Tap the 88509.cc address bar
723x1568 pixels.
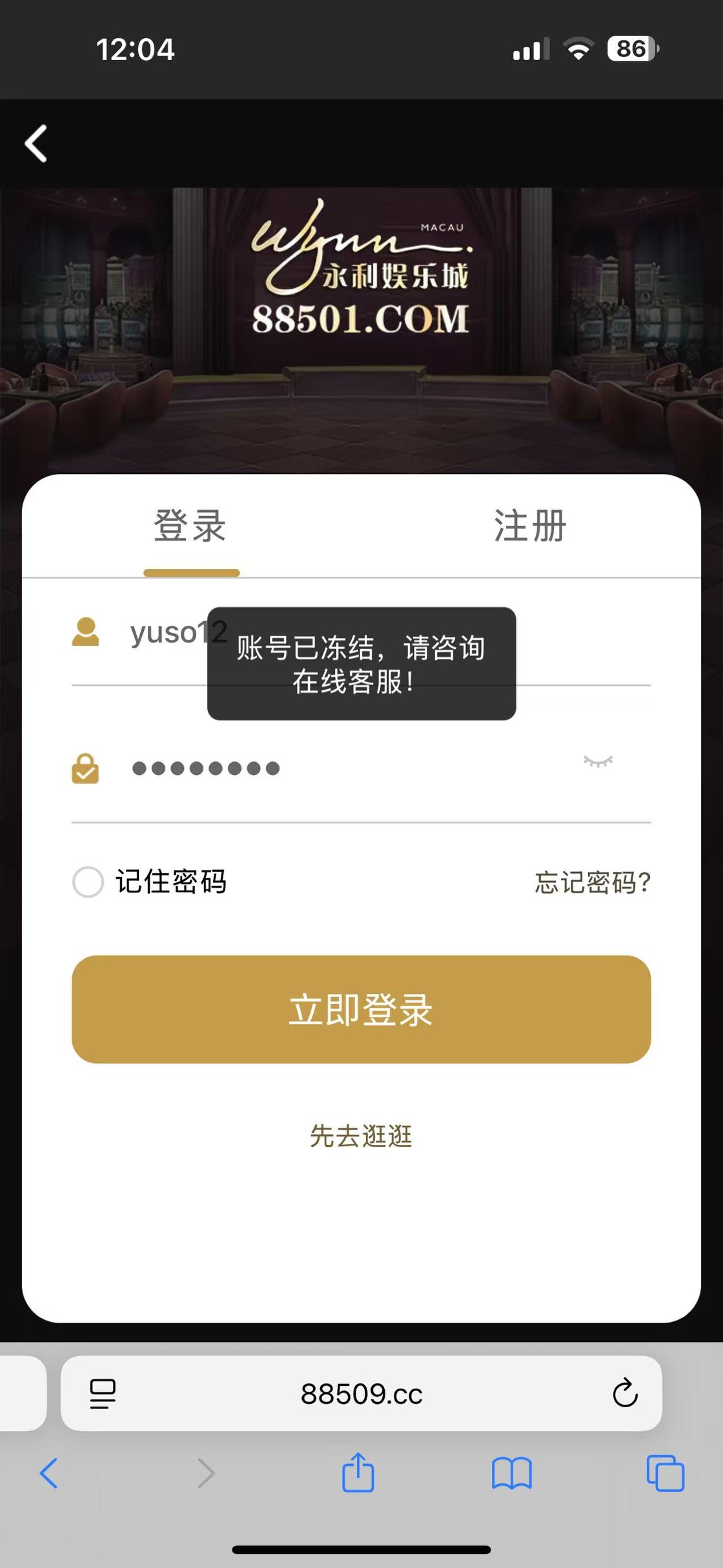click(x=361, y=1394)
